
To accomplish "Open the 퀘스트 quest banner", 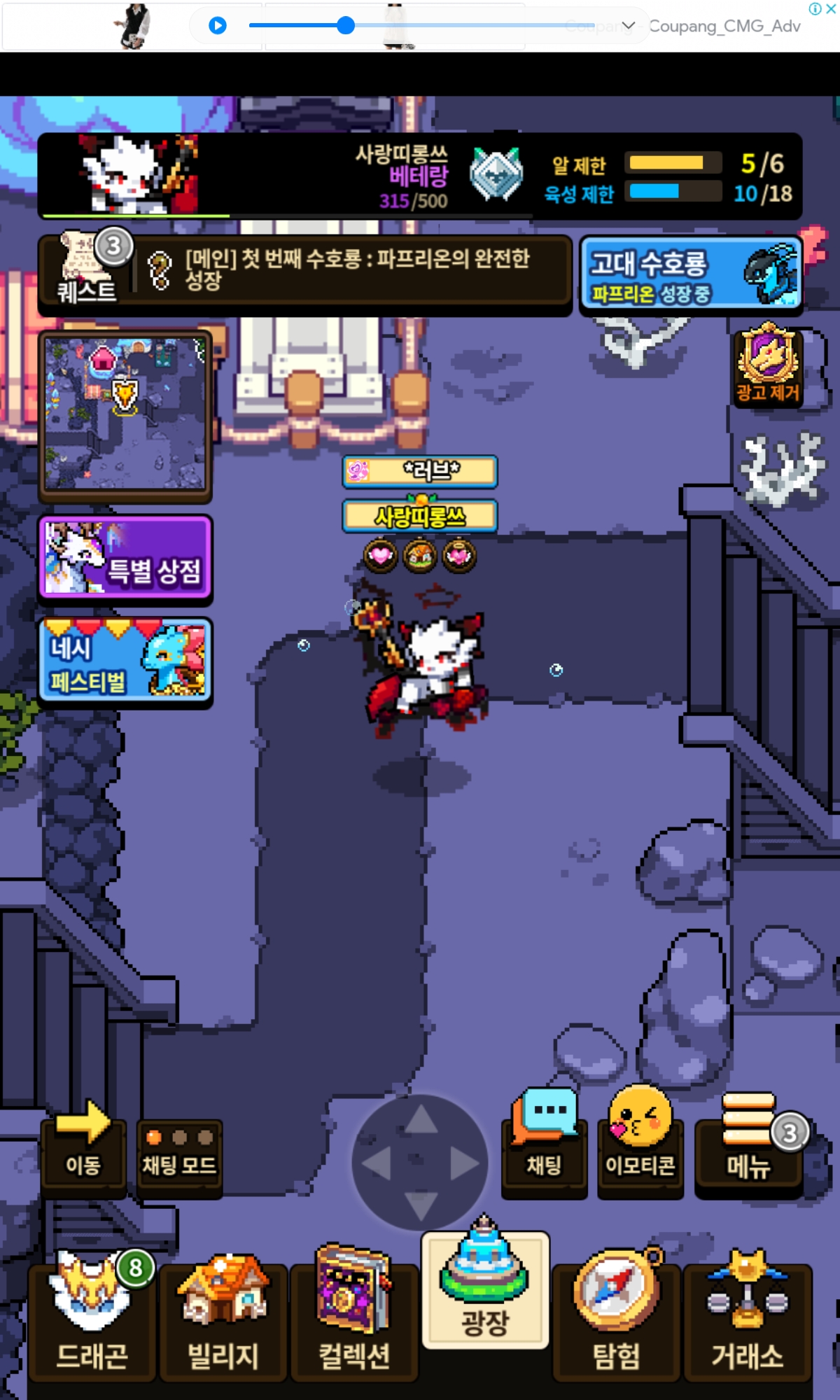I will (x=305, y=271).
